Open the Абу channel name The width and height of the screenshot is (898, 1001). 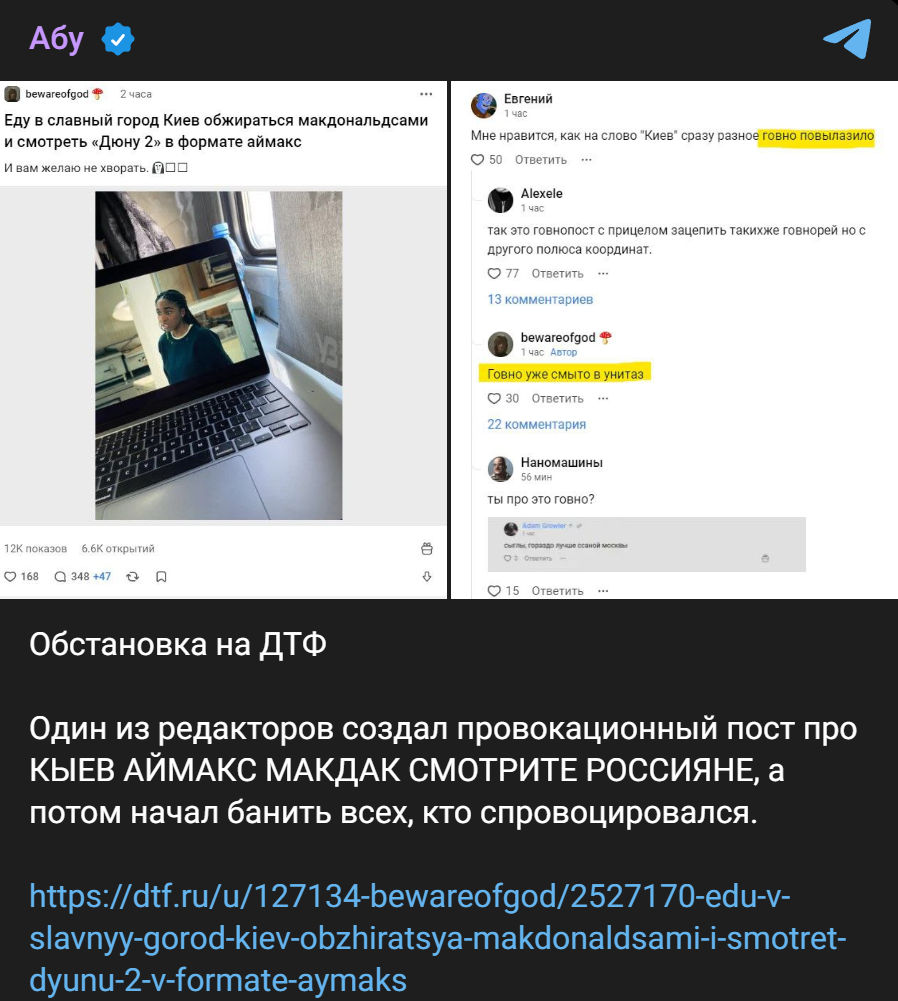[x=56, y=38]
